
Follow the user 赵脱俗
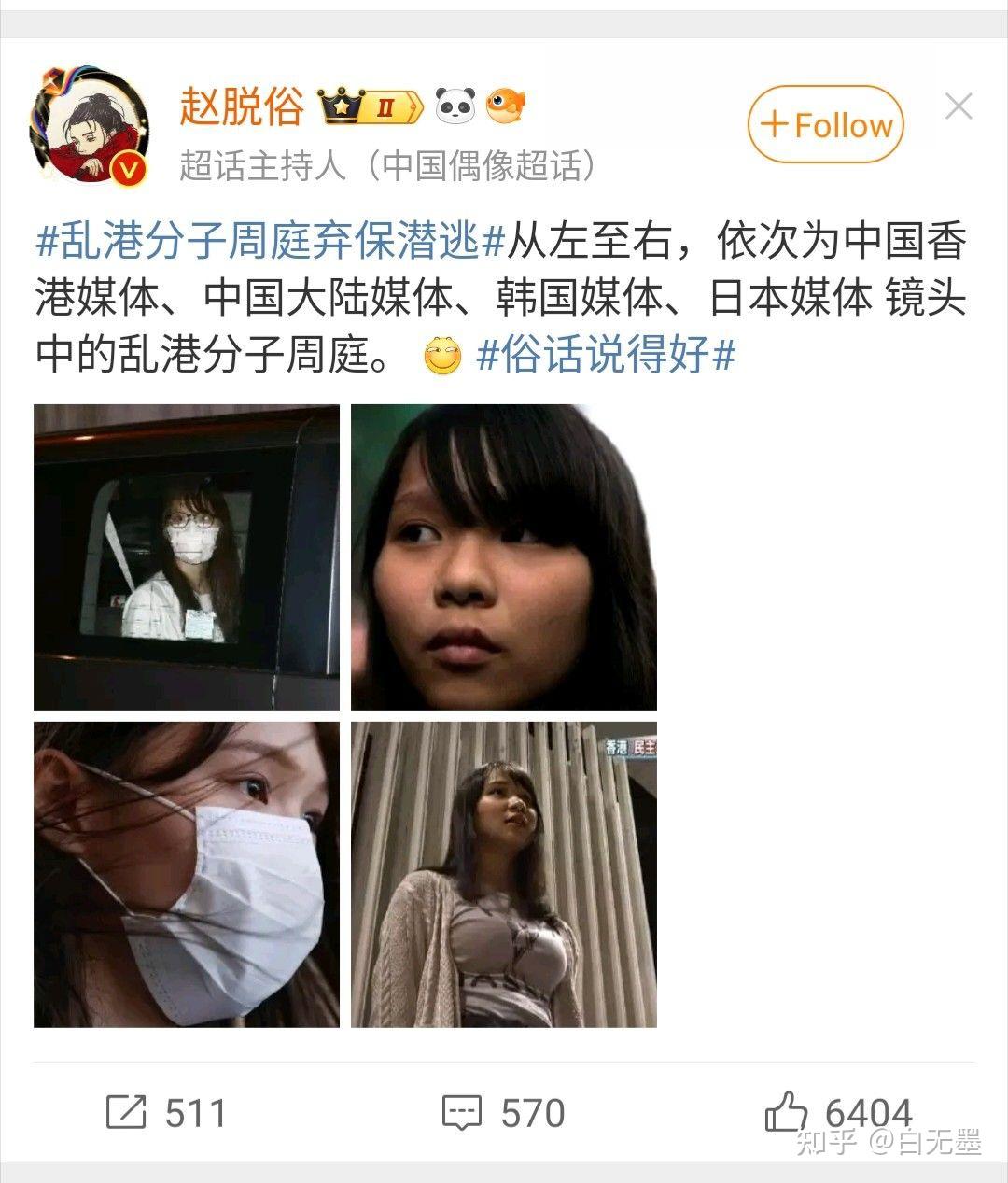(825, 124)
